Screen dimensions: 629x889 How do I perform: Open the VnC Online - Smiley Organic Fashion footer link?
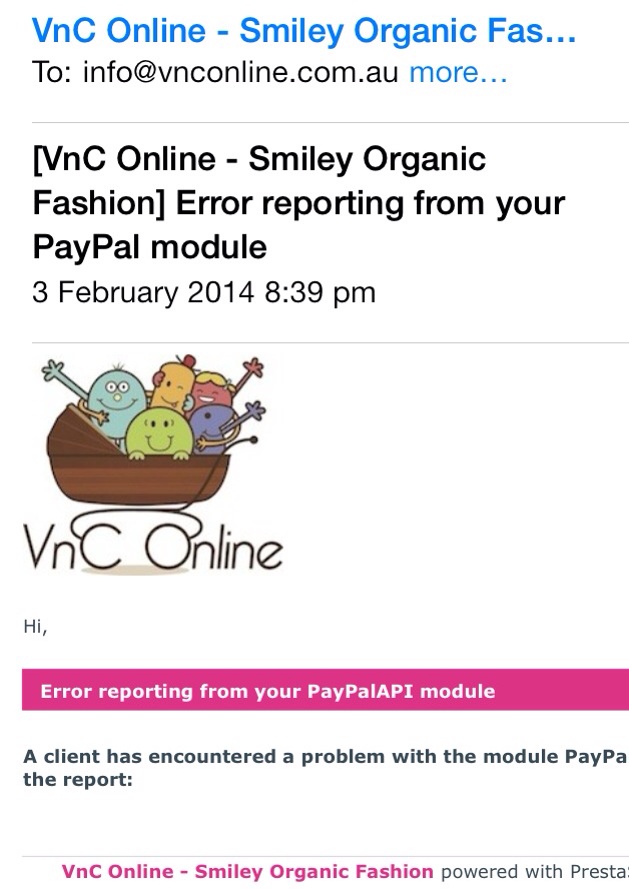click(247, 871)
